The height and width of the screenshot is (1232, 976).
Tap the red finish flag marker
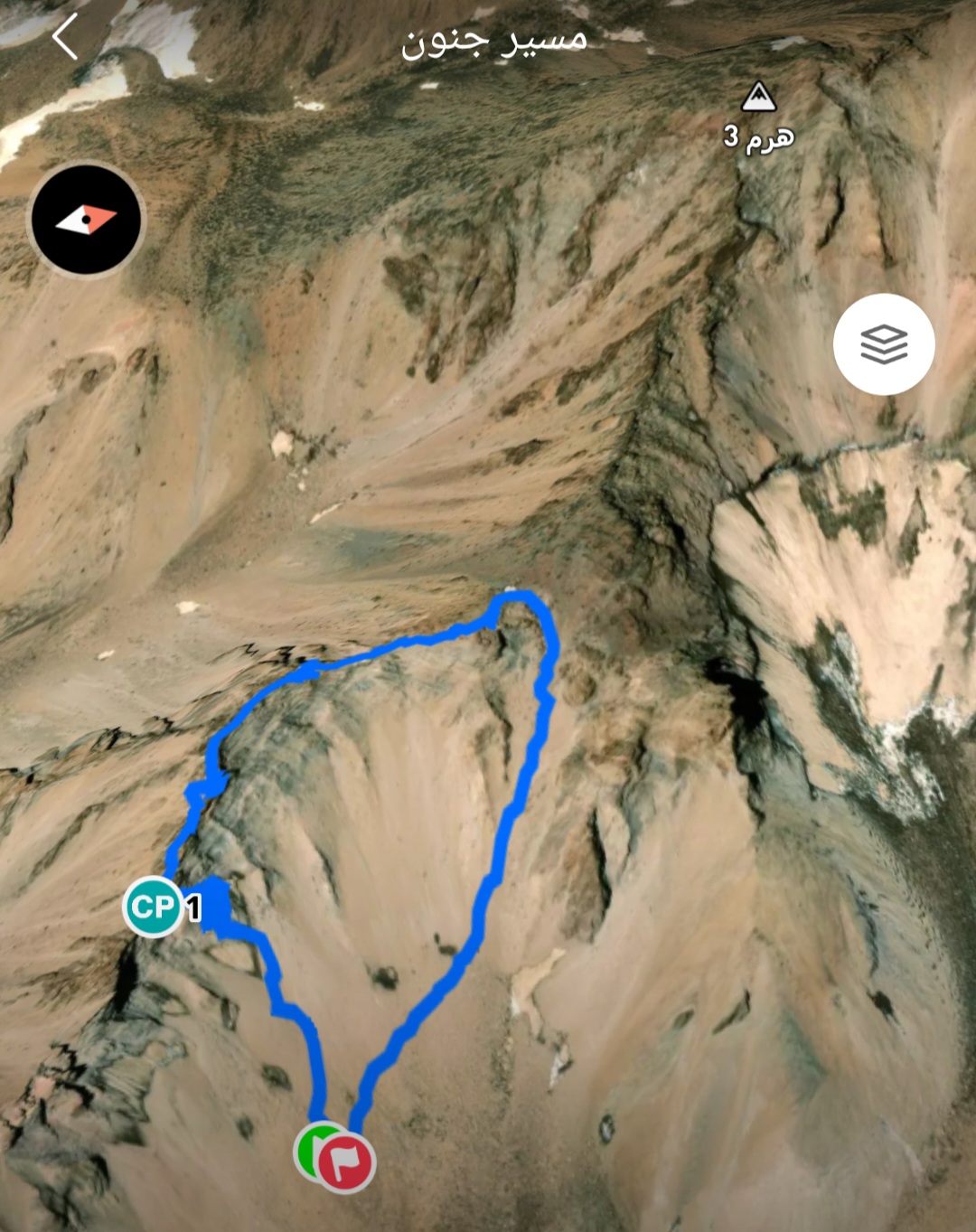tap(347, 1162)
